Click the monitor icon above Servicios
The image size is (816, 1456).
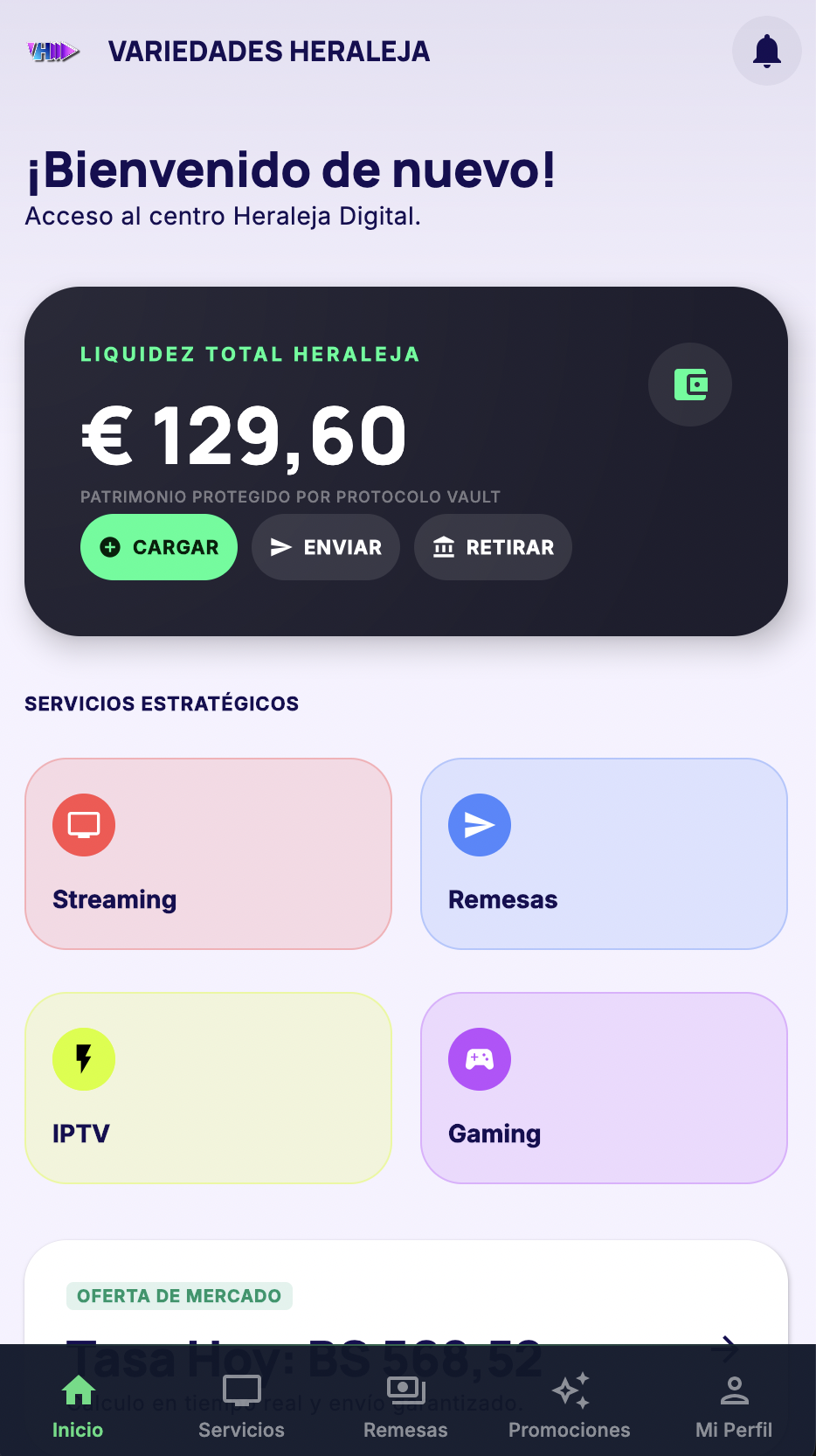coord(241,1389)
